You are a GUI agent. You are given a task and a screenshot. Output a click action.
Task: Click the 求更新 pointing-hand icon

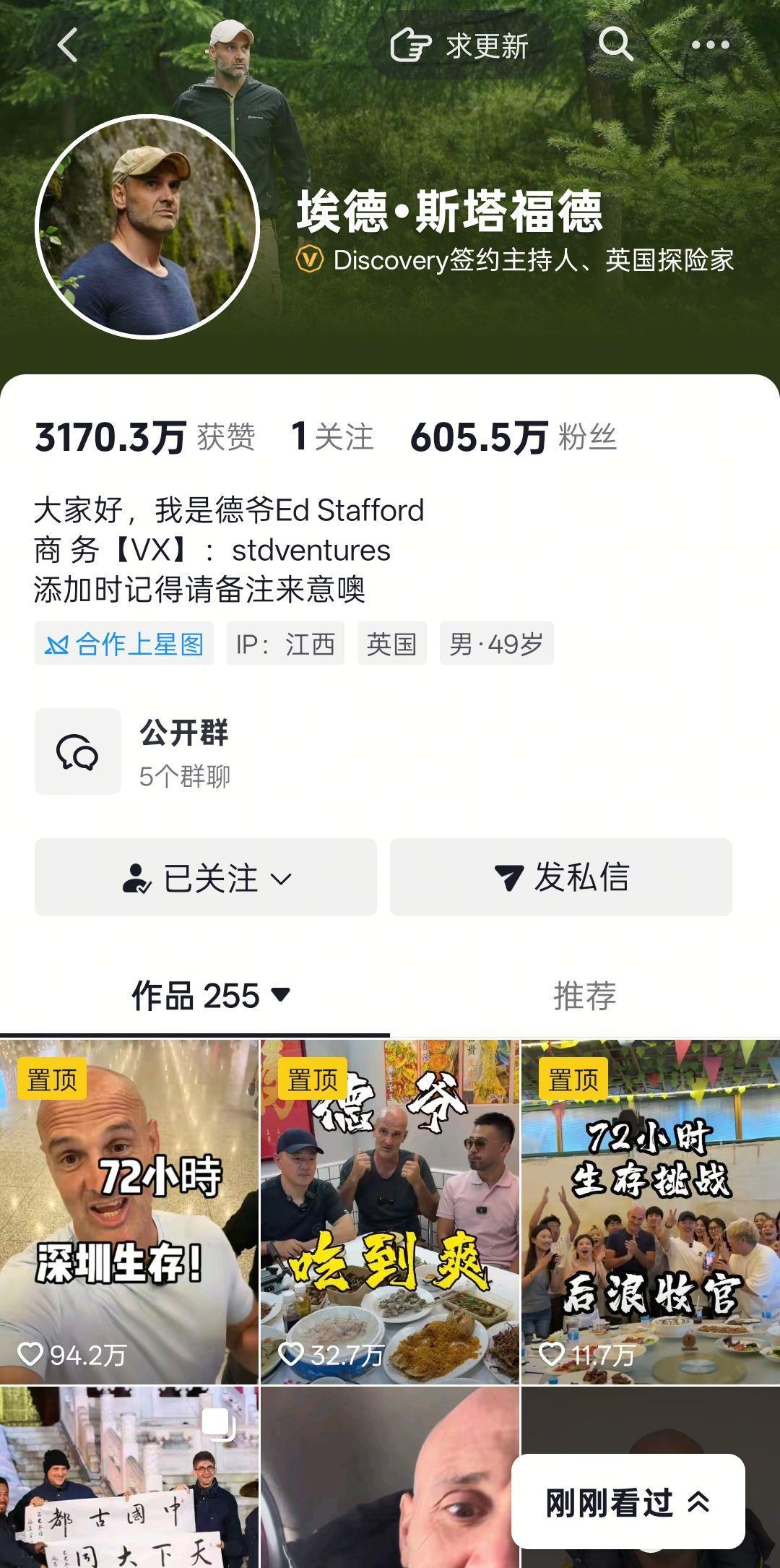pyautogui.click(x=412, y=45)
